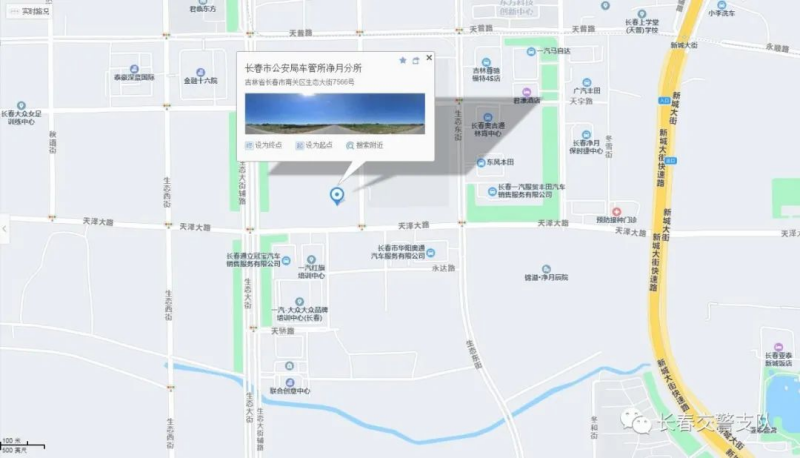Open the street view panorama thumbnail
The width and height of the screenshot is (800, 458).
(x=335, y=113)
